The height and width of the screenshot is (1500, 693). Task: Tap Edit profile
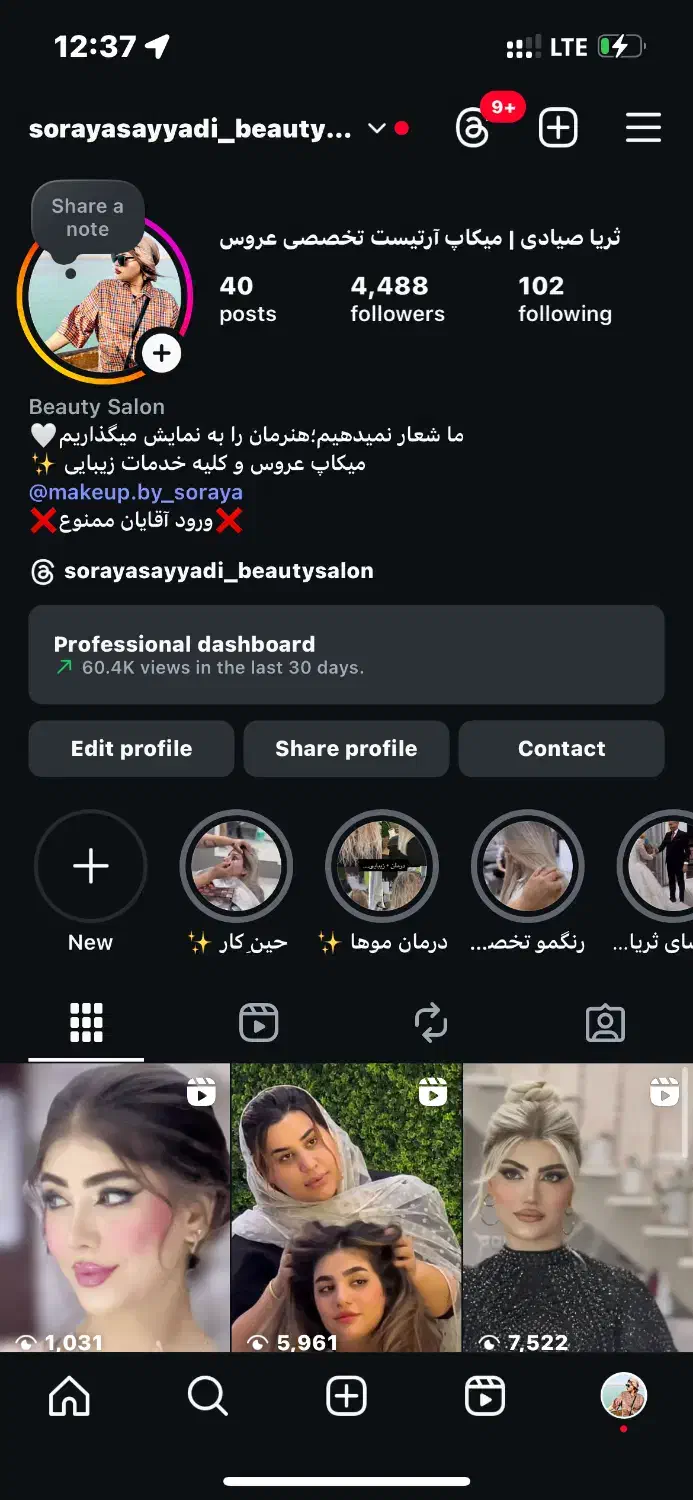[131, 749]
